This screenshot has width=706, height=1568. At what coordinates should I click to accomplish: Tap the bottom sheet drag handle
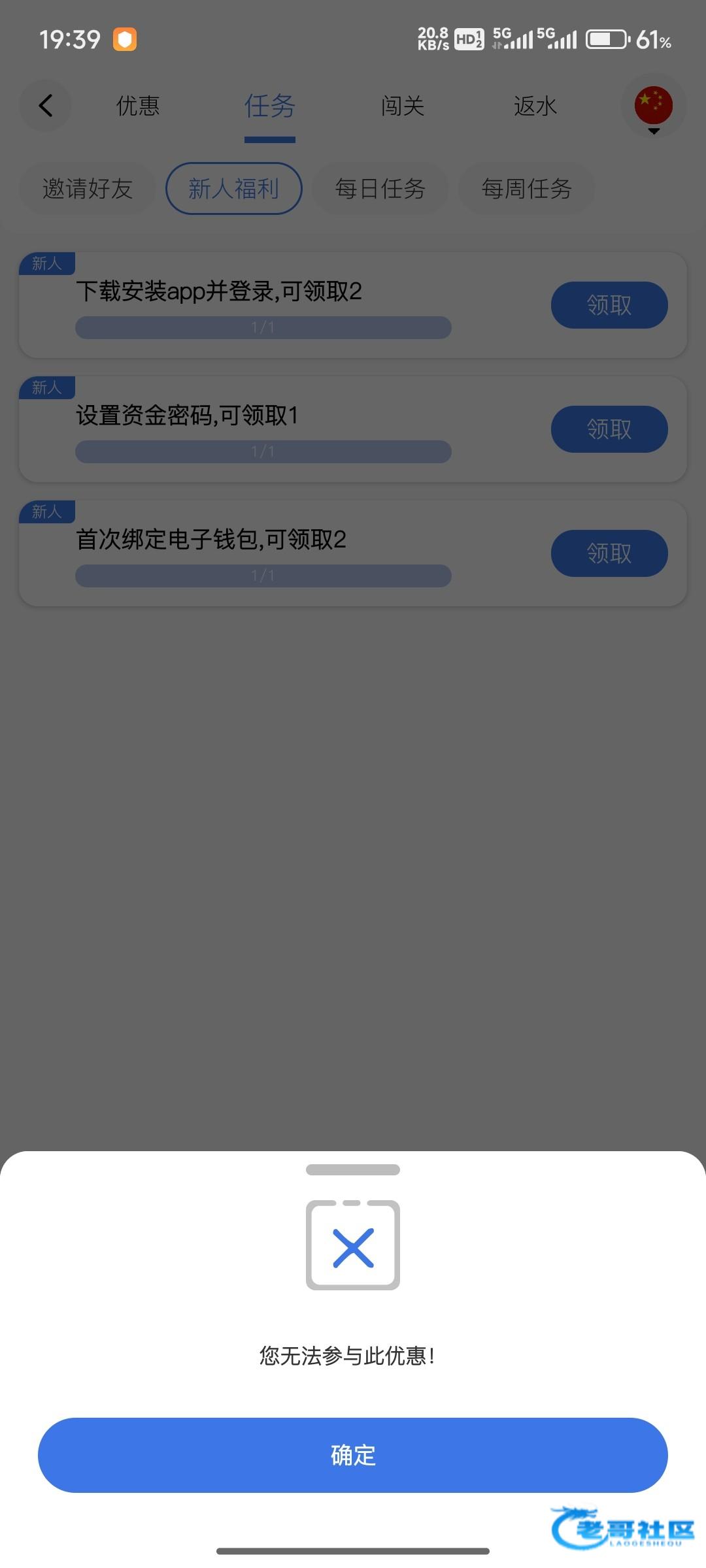[x=353, y=1169]
